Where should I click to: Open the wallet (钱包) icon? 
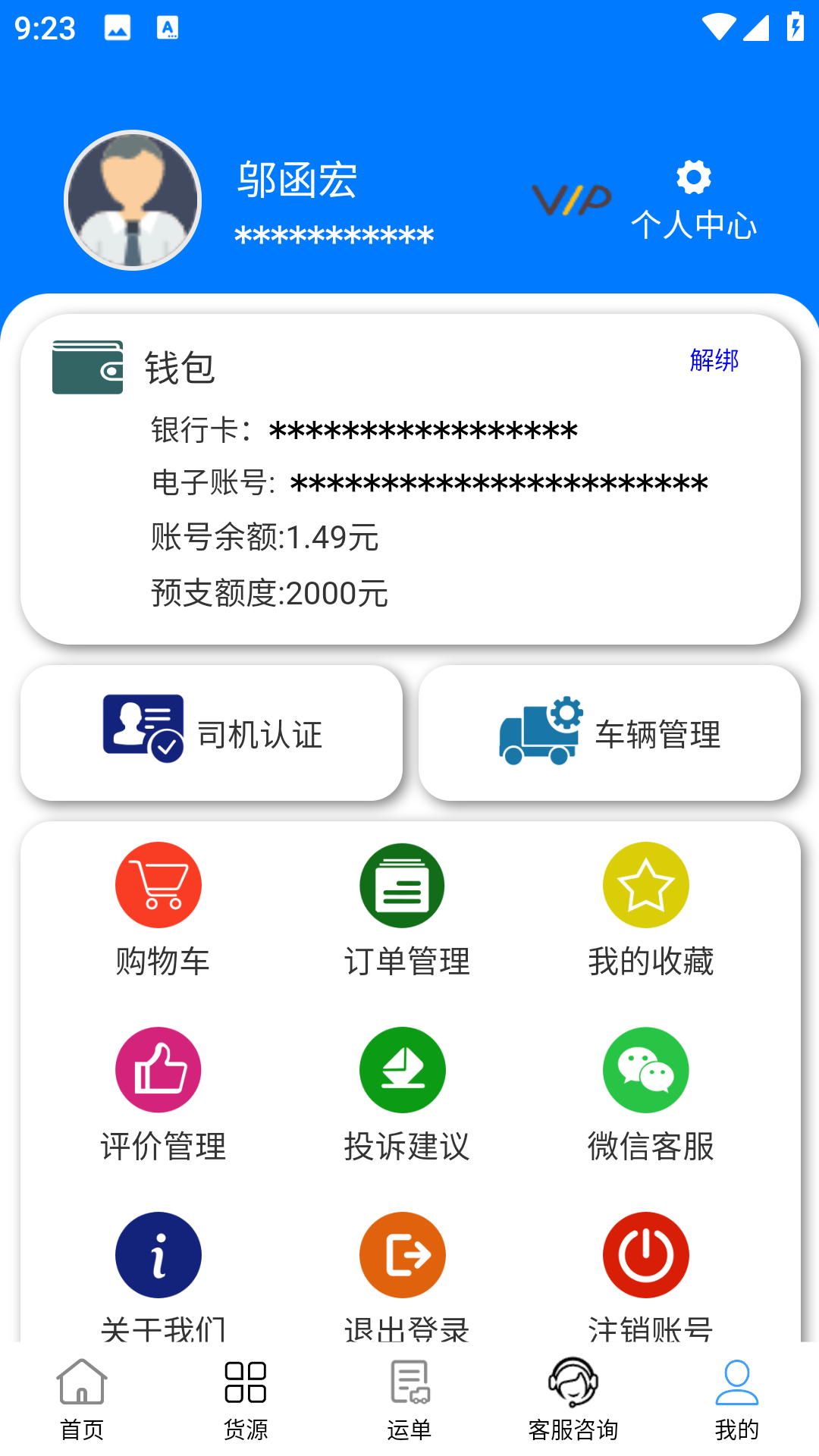pyautogui.click(x=86, y=369)
